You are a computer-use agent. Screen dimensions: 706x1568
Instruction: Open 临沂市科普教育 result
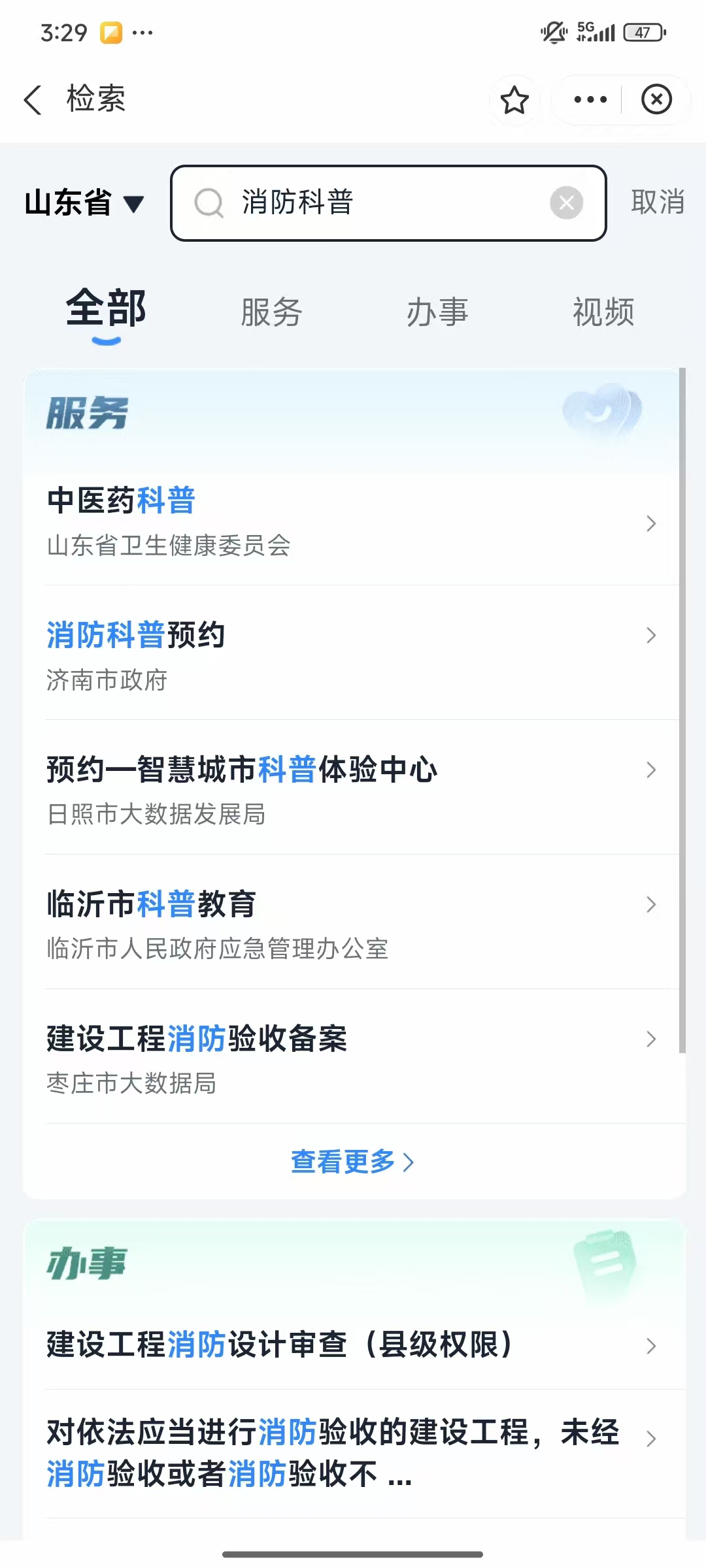pos(353,925)
